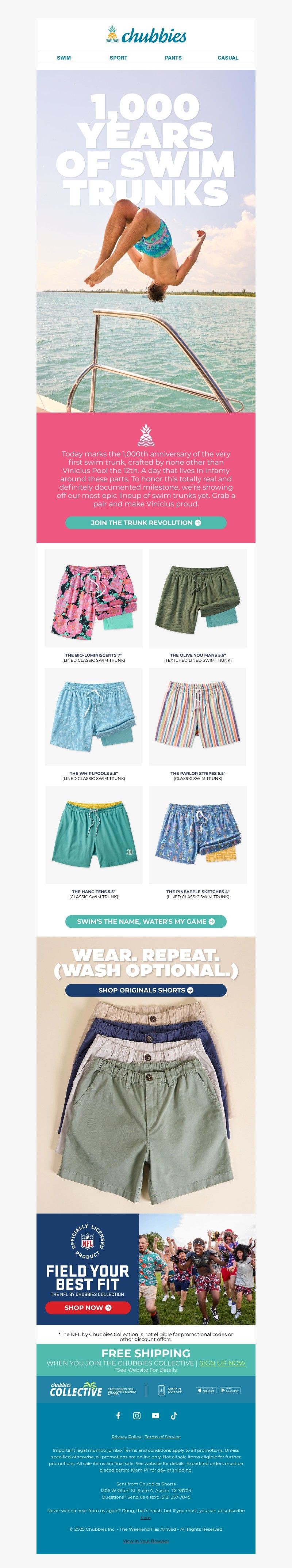The image size is (292, 1568).
Task: Tap Join the Trunk Revolution button
Action: pos(146,523)
